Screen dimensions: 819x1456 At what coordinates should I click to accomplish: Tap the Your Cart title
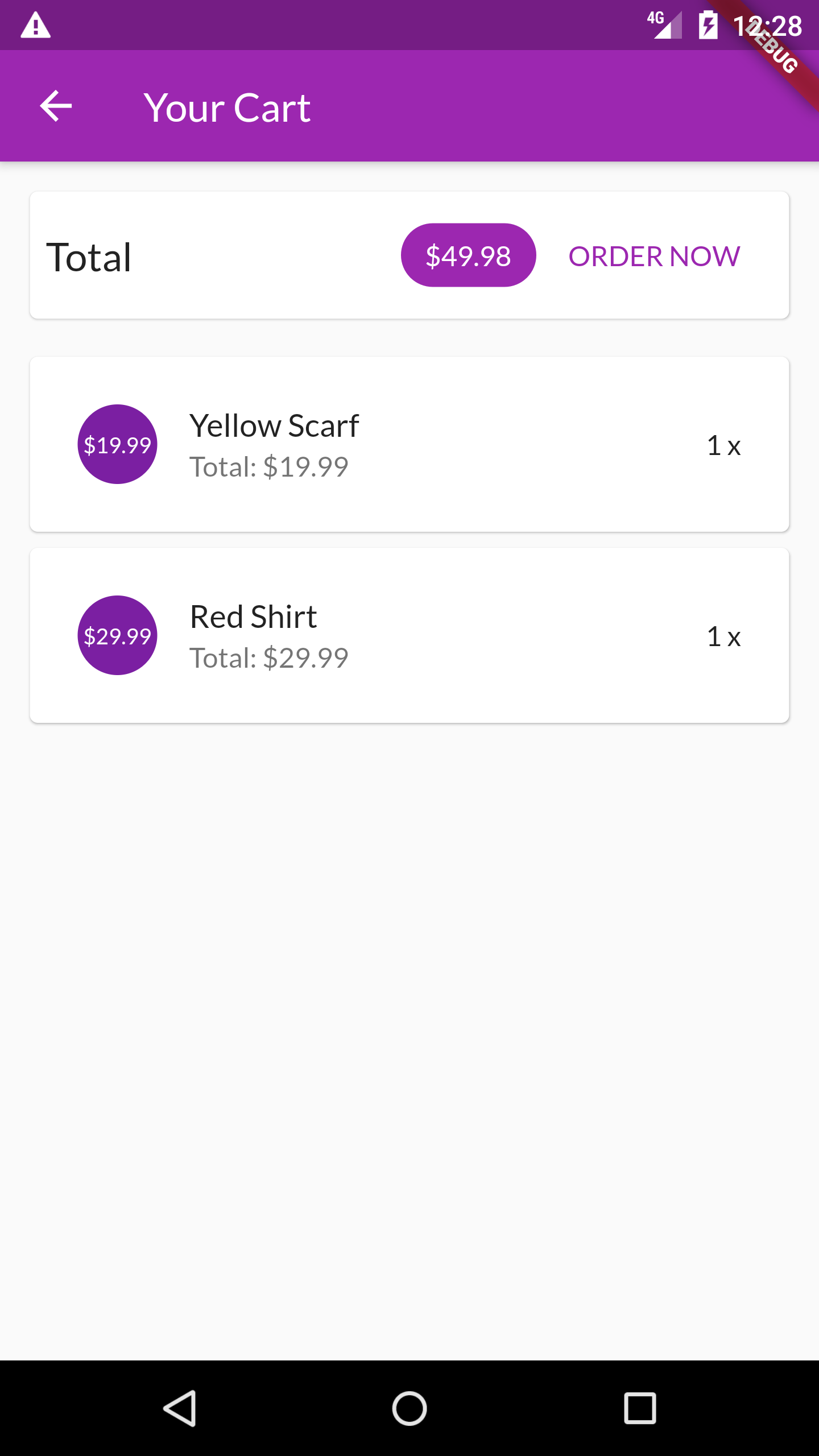tap(227, 107)
